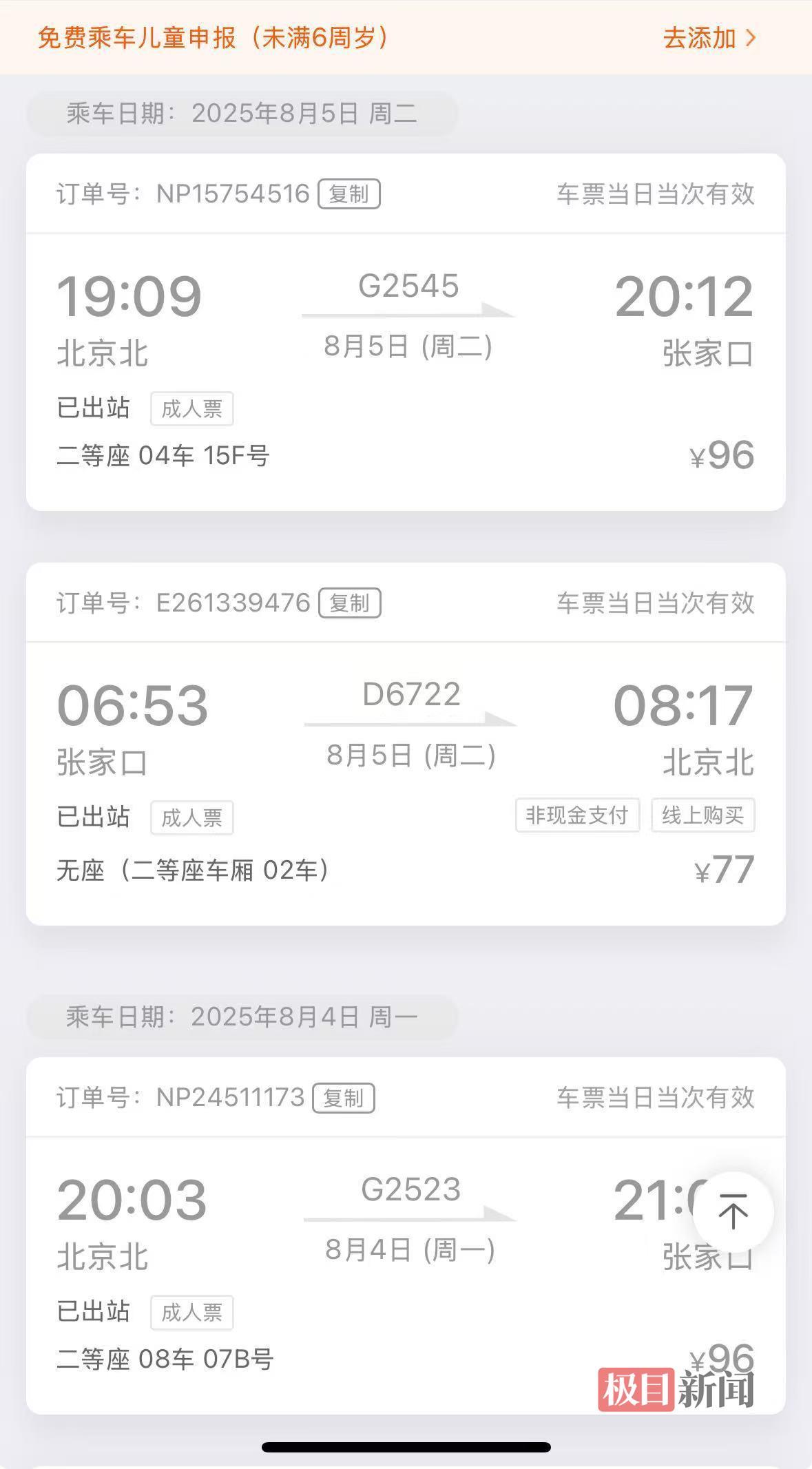The width and height of the screenshot is (812, 1469).
Task: Select order NP15754516 card
Action: (x=406, y=331)
